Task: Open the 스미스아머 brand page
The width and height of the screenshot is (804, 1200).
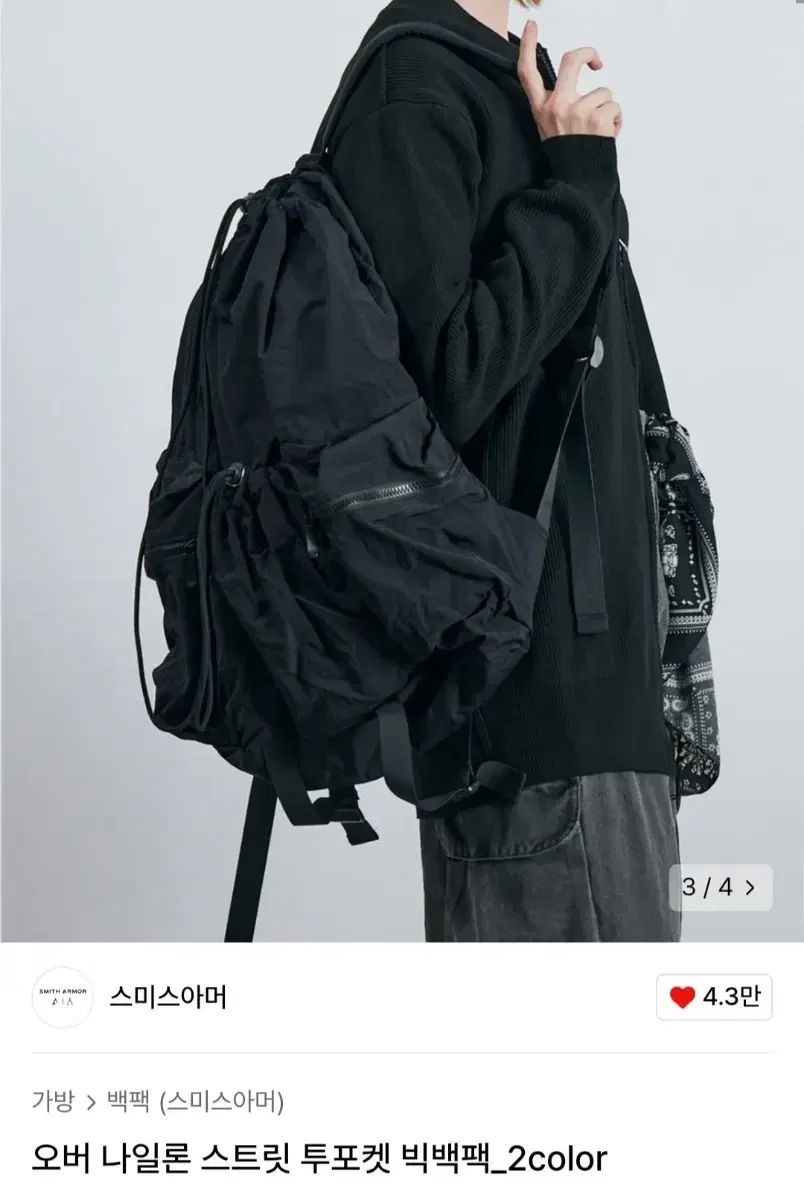Action: (167, 997)
